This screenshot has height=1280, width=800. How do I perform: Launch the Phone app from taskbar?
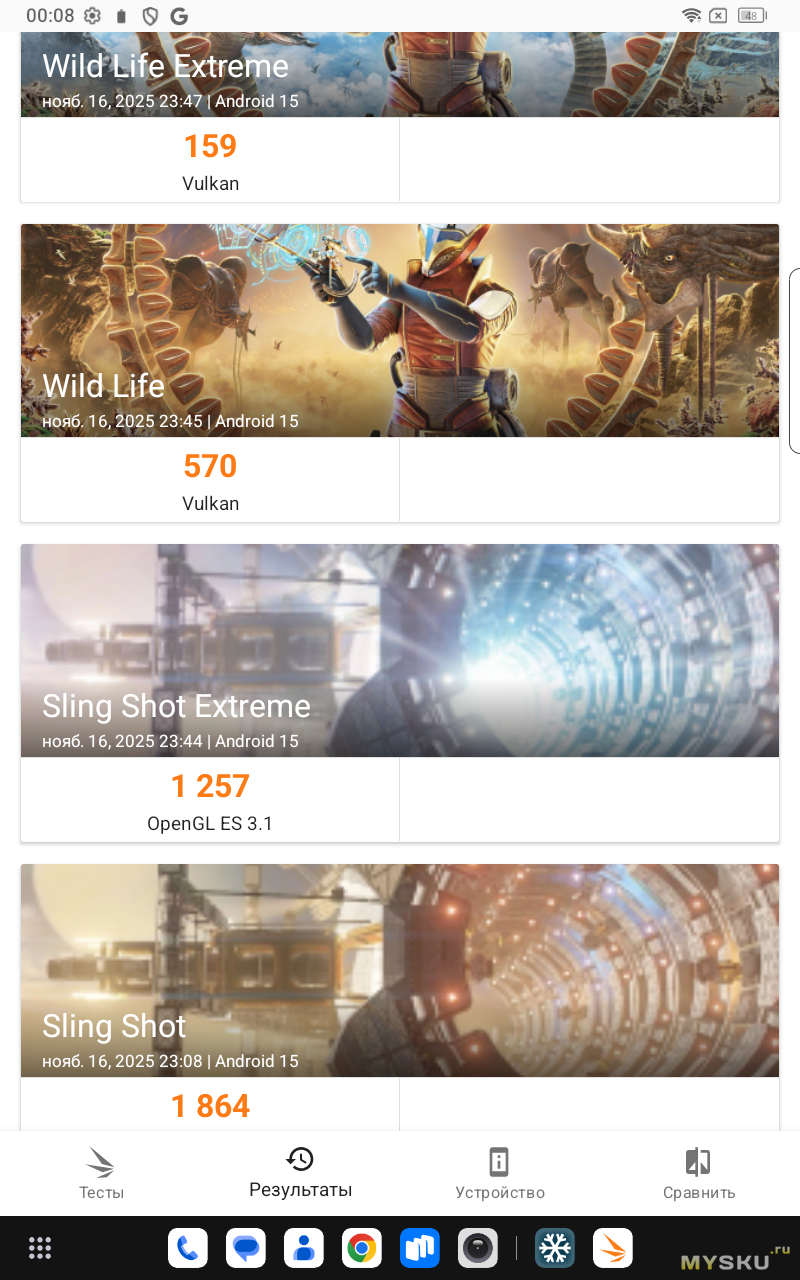coord(187,1248)
